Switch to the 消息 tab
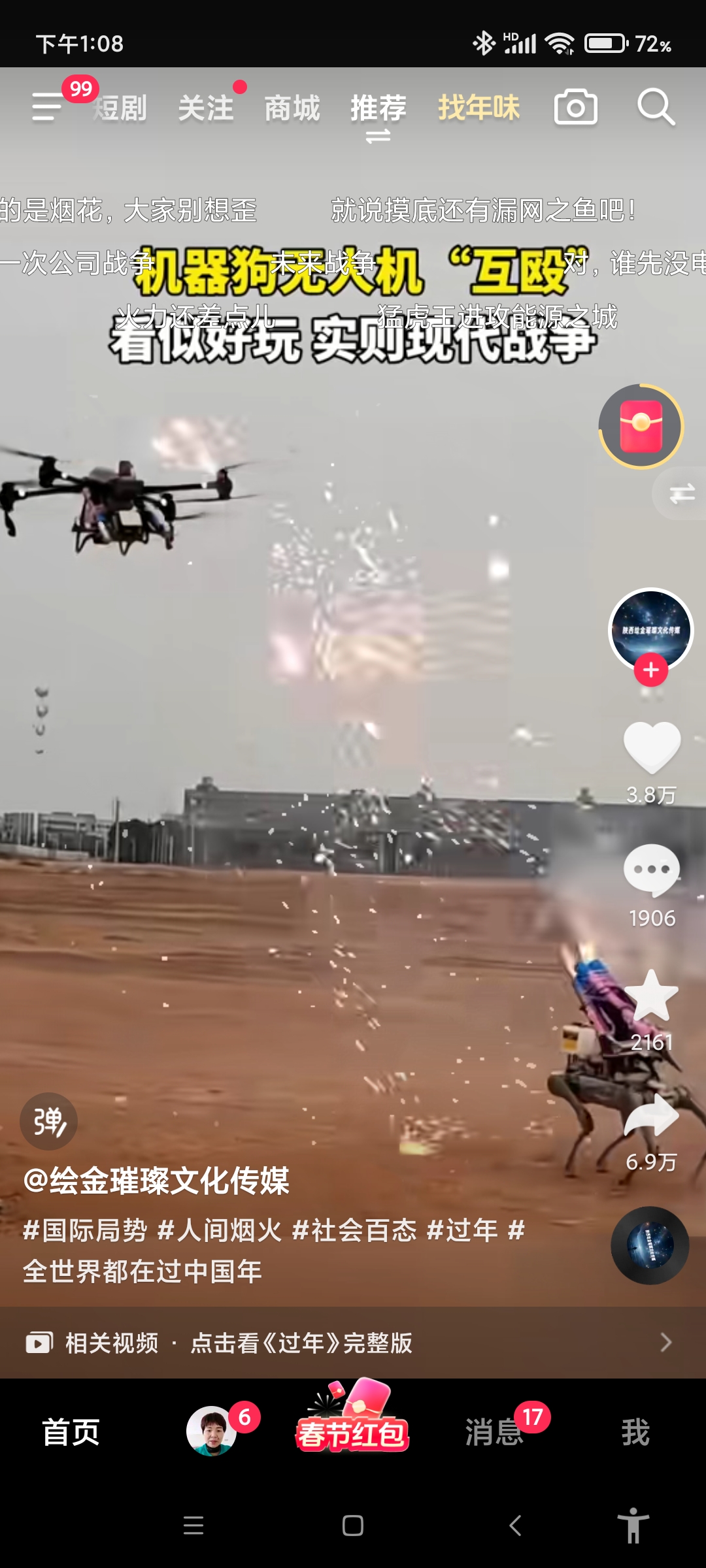Viewport: 706px width, 1568px height. (x=495, y=1432)
